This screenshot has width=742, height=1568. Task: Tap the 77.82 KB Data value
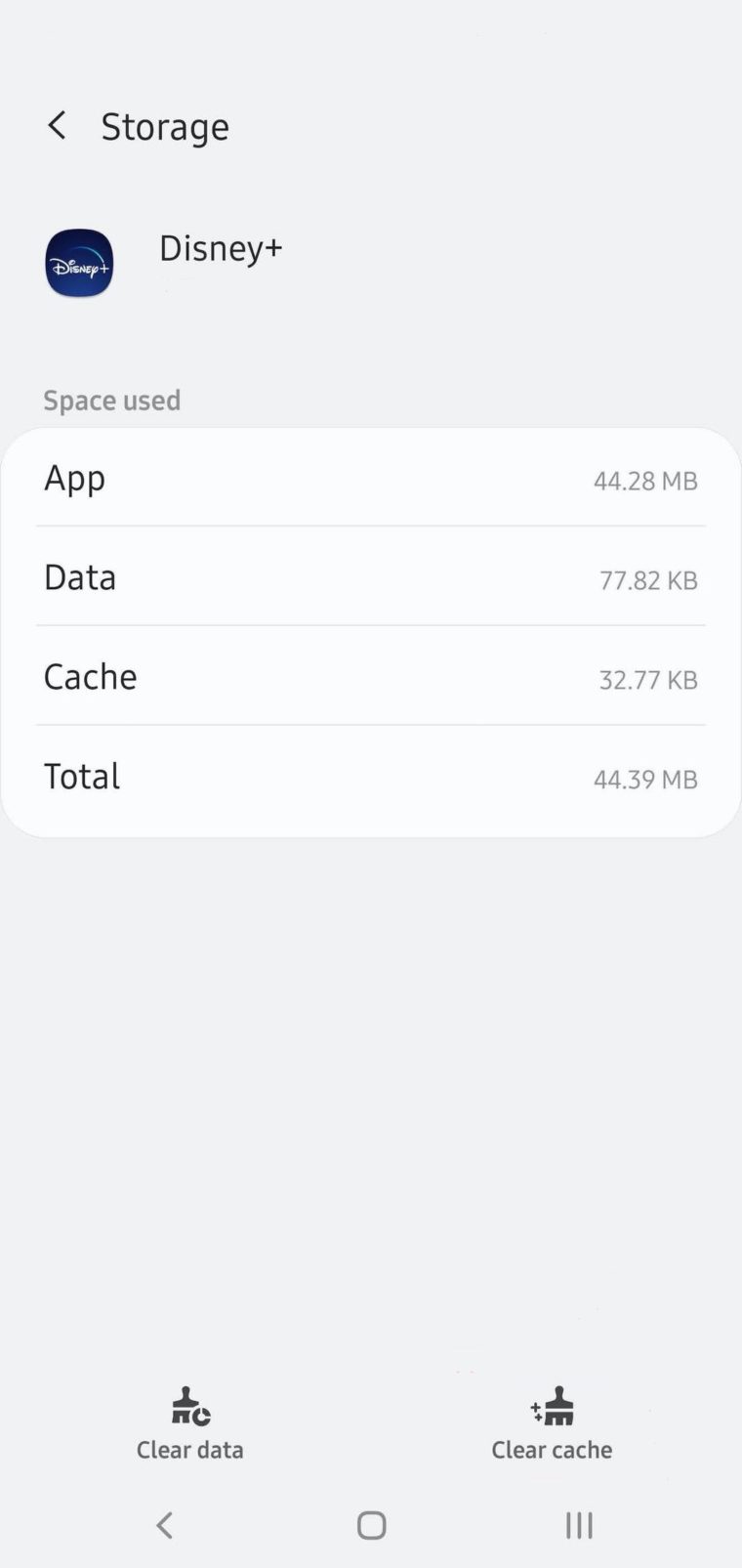(647, 580)
